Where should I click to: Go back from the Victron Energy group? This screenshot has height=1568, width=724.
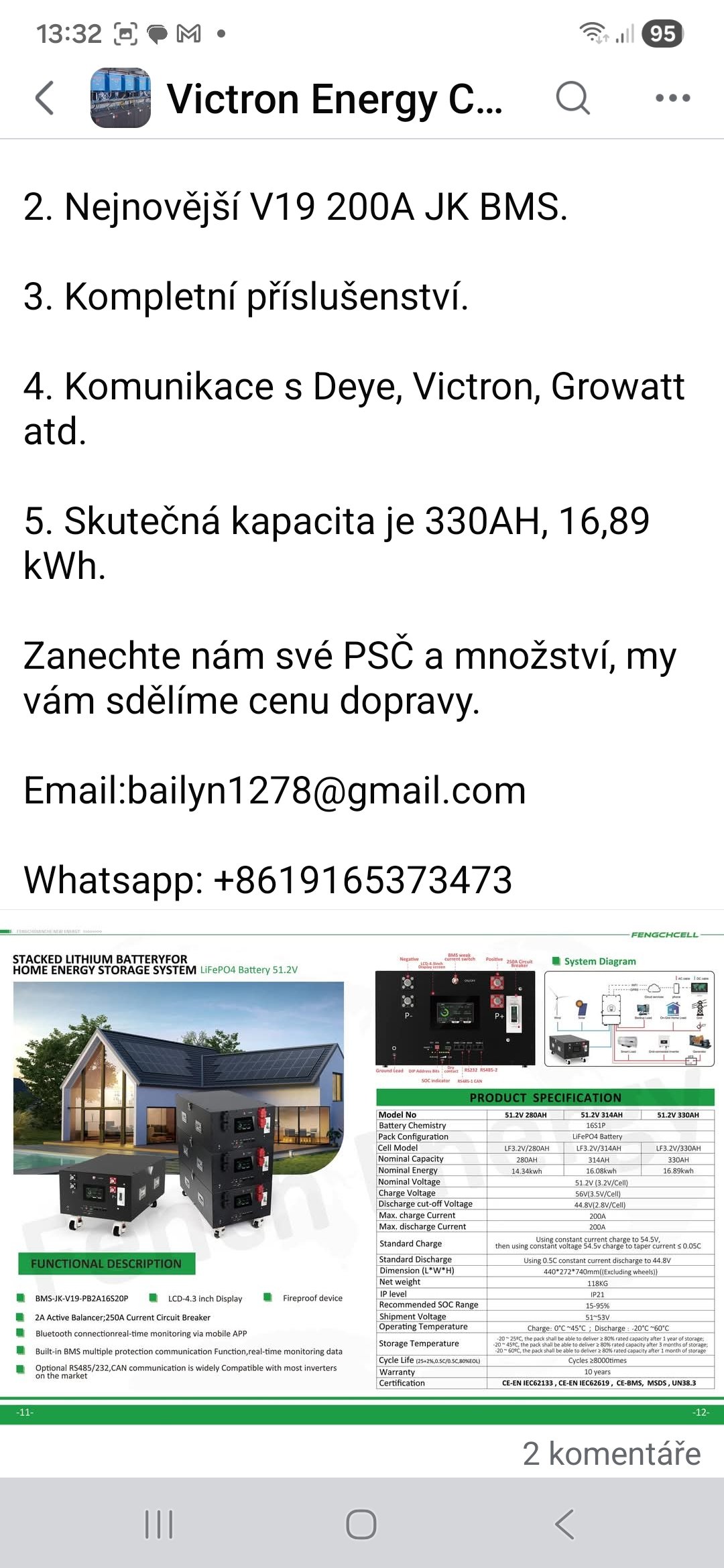(45, 99)
